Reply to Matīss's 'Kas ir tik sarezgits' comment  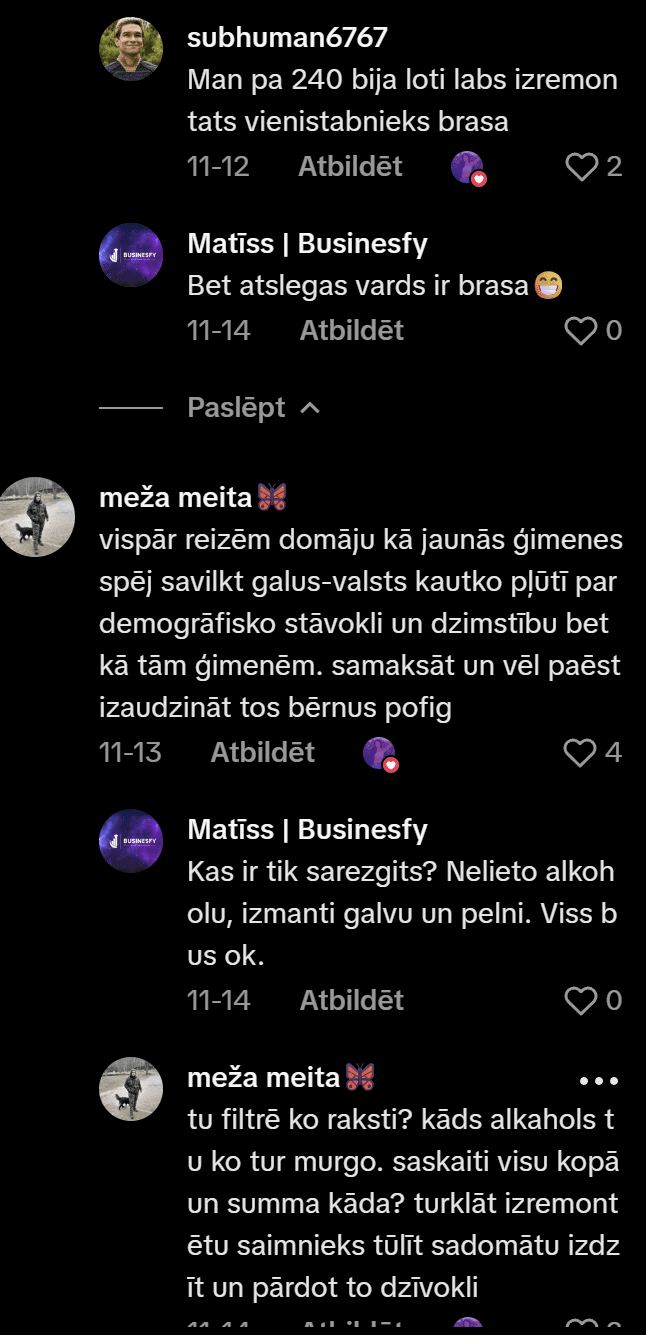pyautogui.click(x=351, y=1000)
